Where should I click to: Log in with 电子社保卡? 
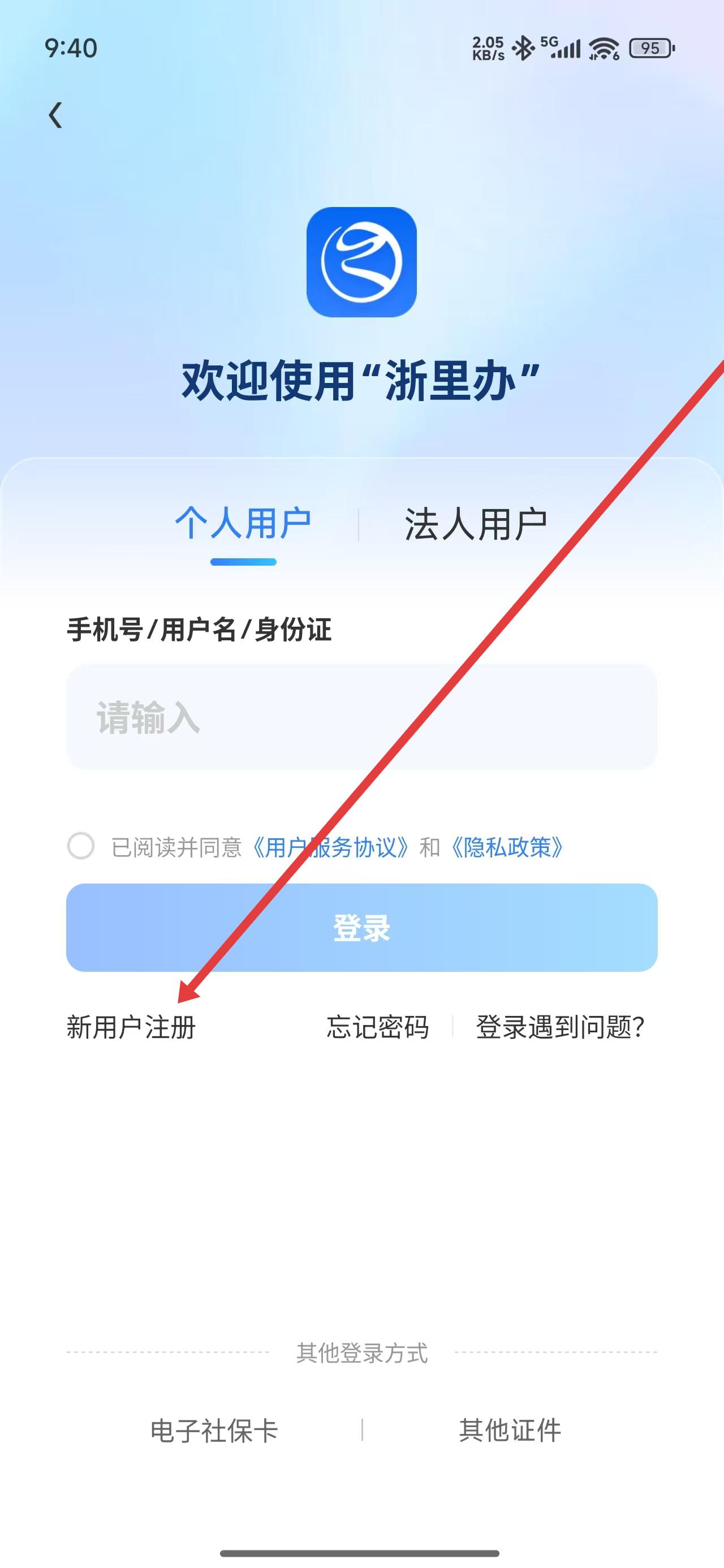pos(214,1430)
